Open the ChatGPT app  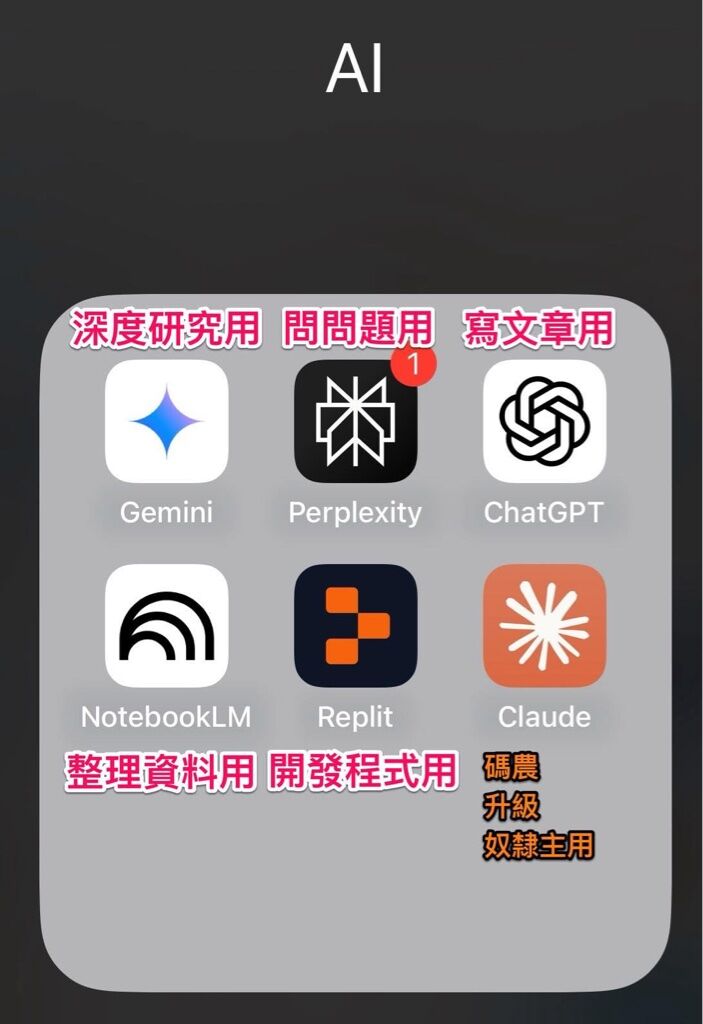pos(544,421)
